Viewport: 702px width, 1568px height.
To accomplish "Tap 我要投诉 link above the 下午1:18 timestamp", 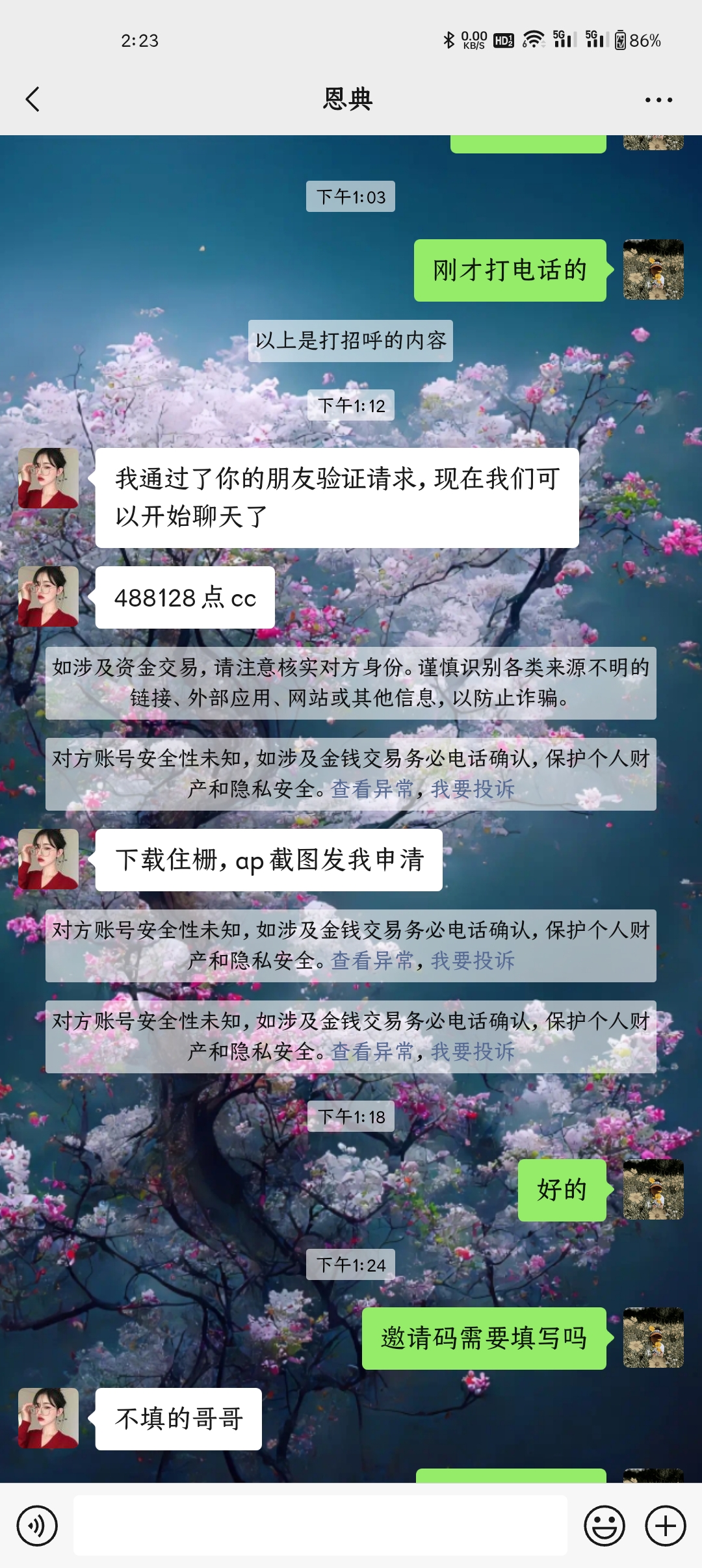I will 473,1052.
